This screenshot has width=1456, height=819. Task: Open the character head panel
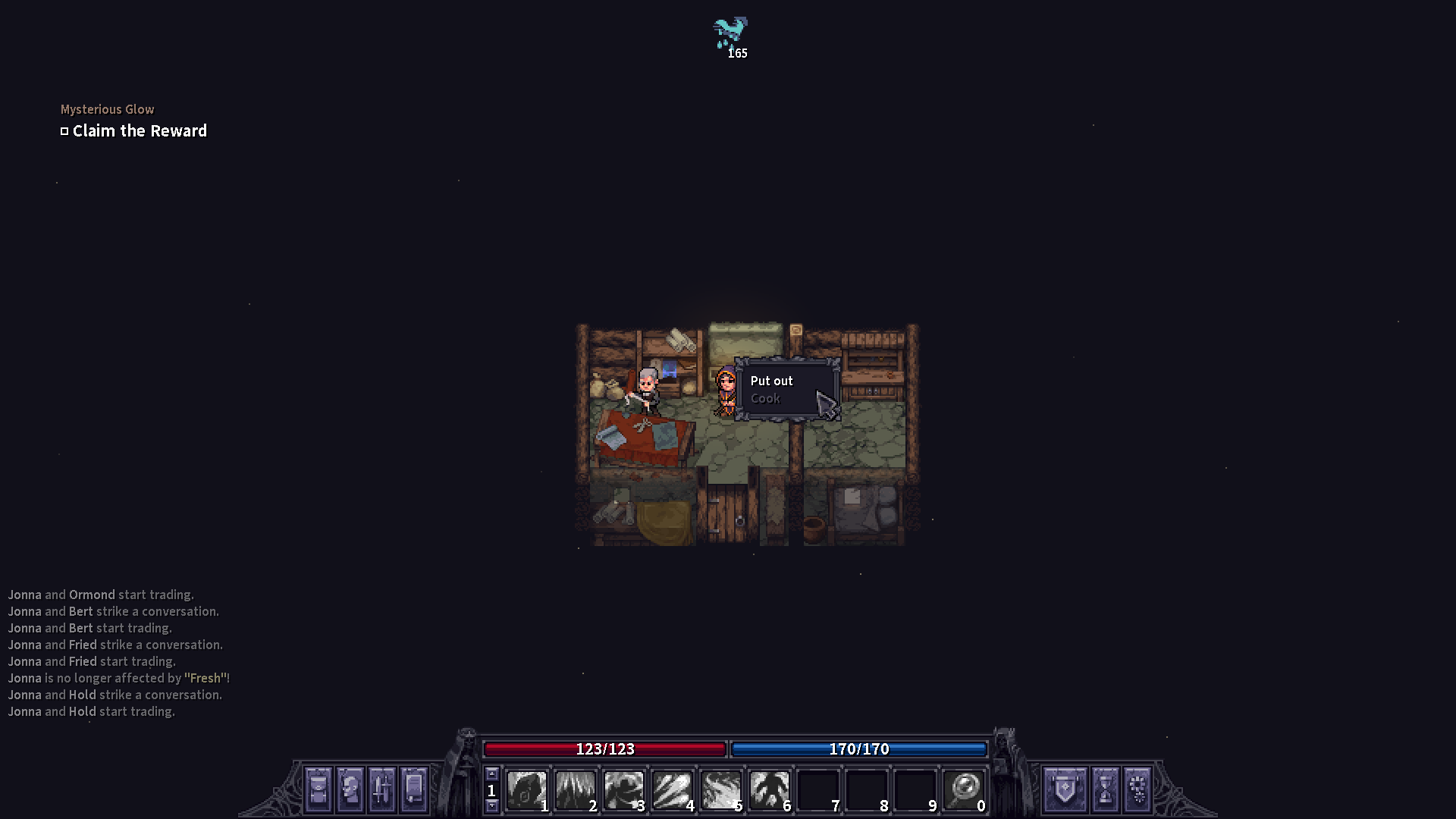click(350, 789)
